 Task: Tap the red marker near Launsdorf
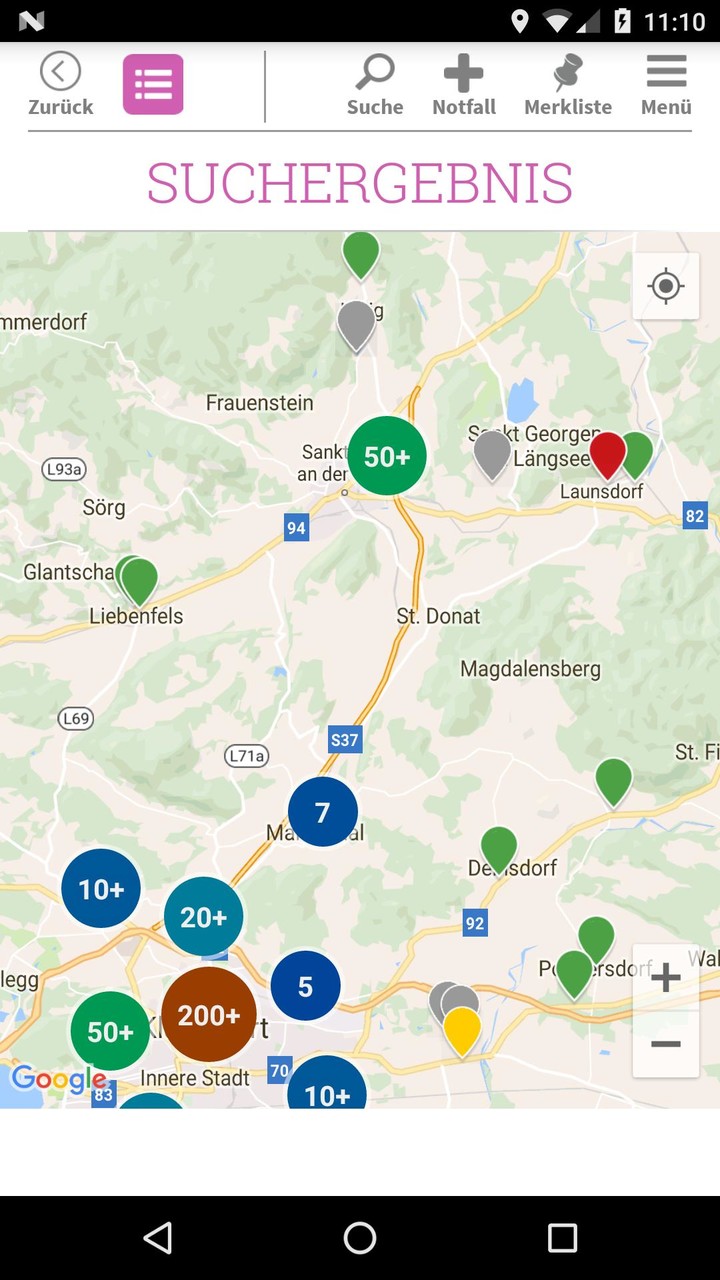pos(607,452)
